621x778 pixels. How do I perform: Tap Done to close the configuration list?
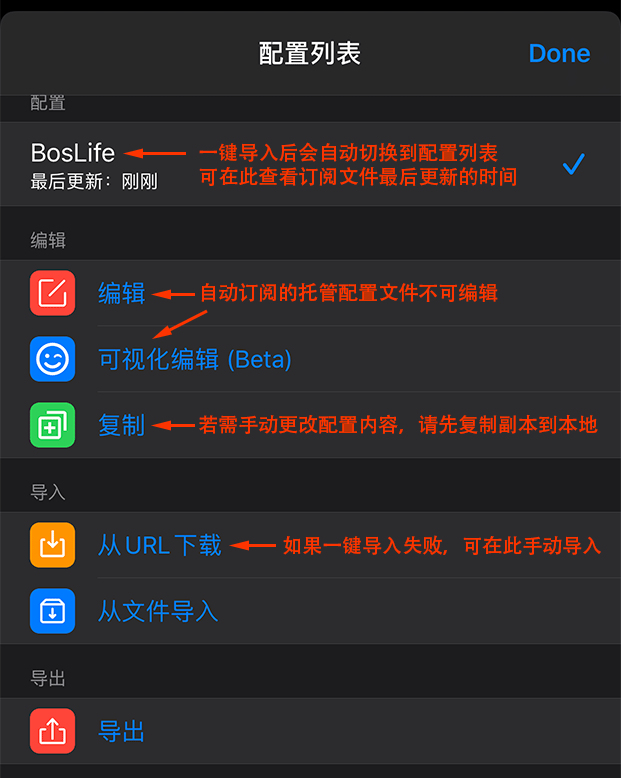point(559,53)
